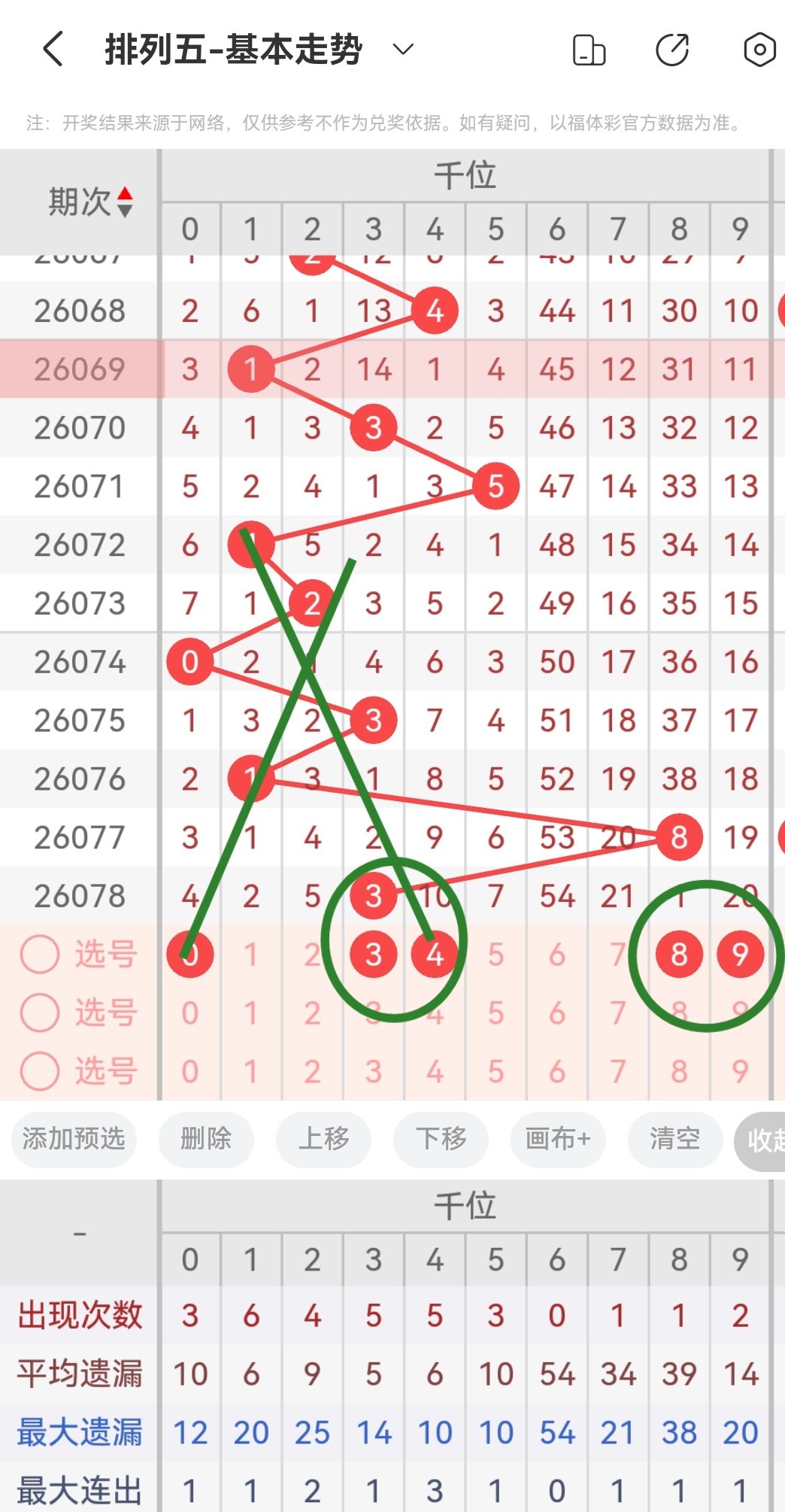
Task: Select the third 选号 radio button
Action: [x=41, y=1071]
